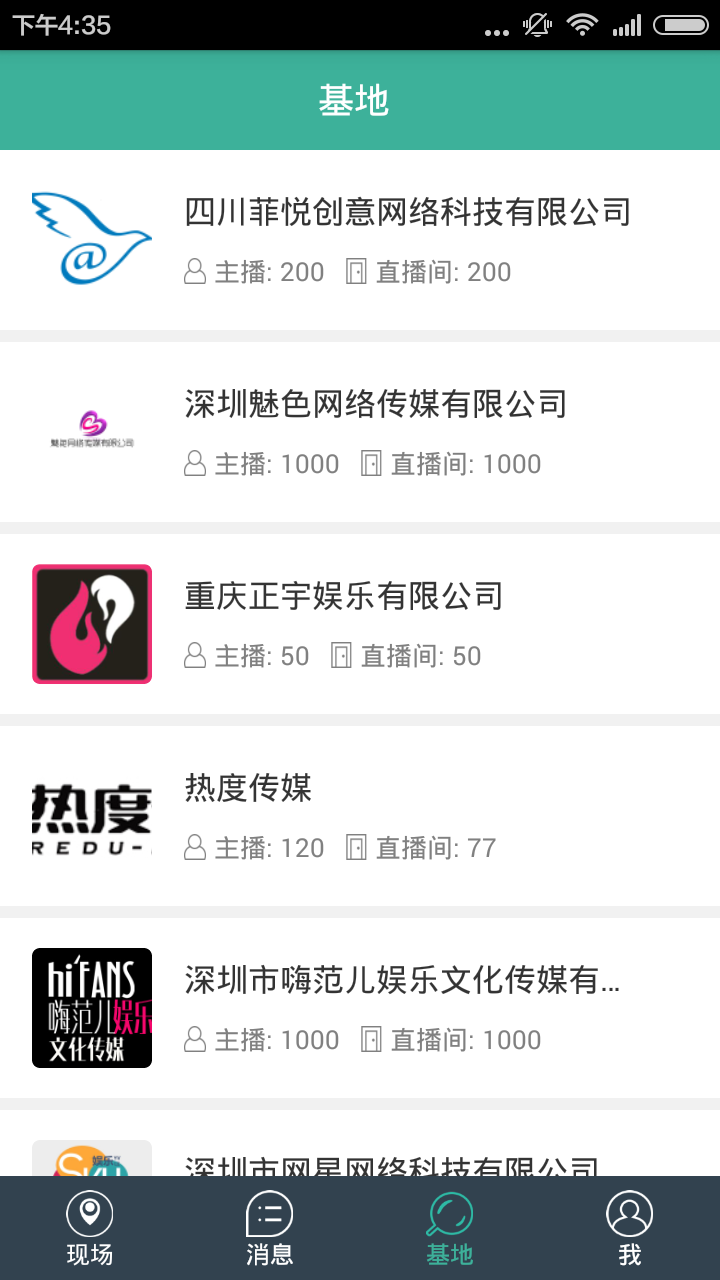Click the 主播 person icon beside 热度传媒

[193, 847]
